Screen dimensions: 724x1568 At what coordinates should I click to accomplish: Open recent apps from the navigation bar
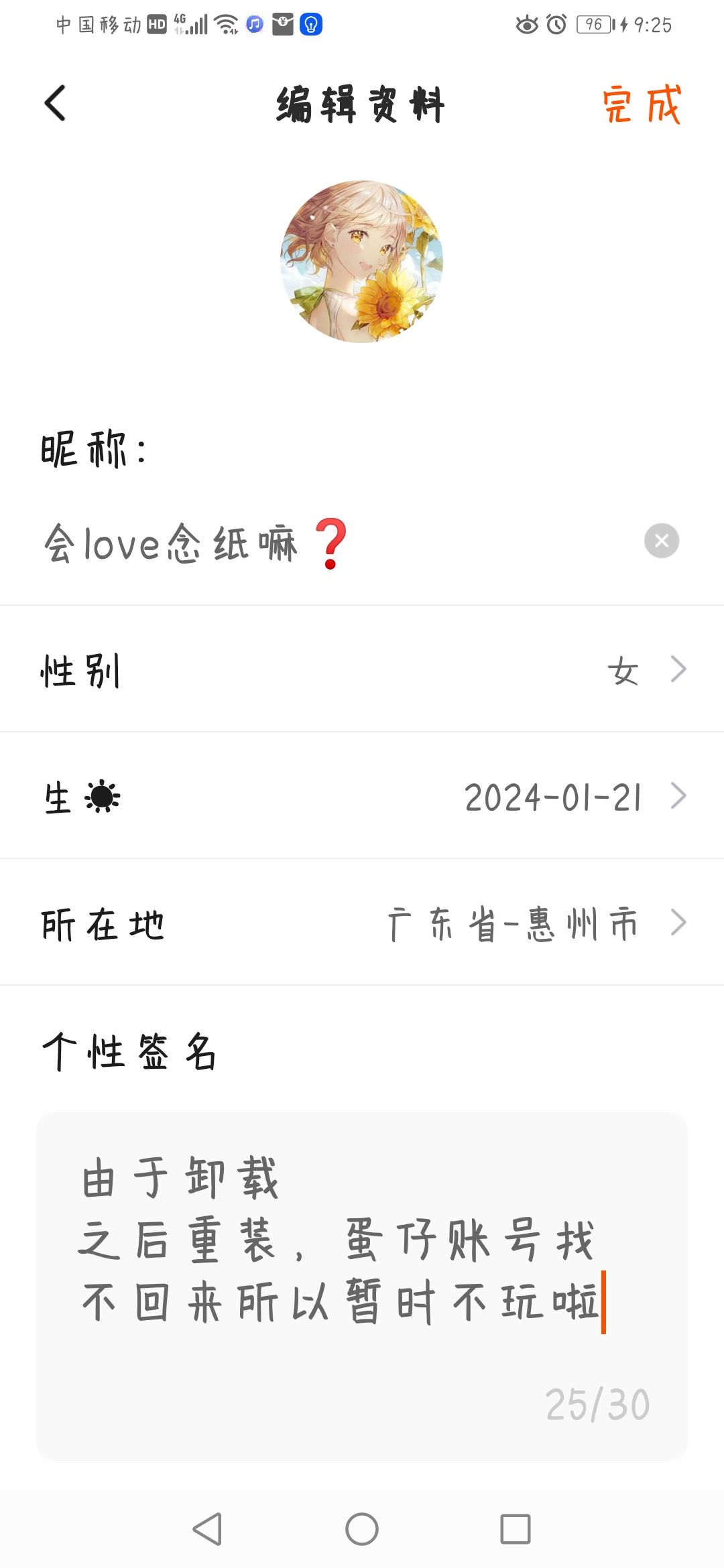pos(516,1529)
